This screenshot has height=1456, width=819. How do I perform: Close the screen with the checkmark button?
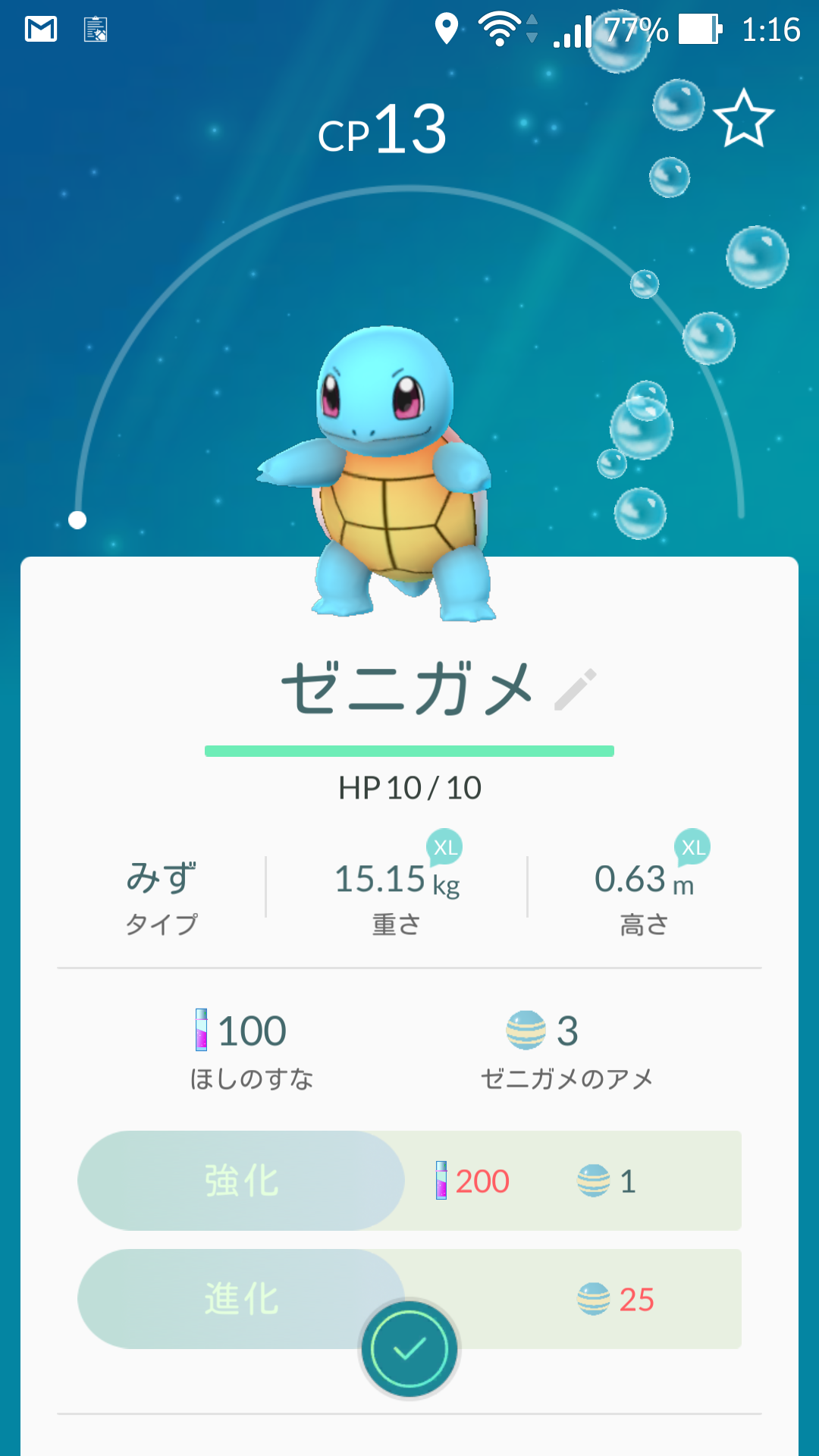[409, 1348]
